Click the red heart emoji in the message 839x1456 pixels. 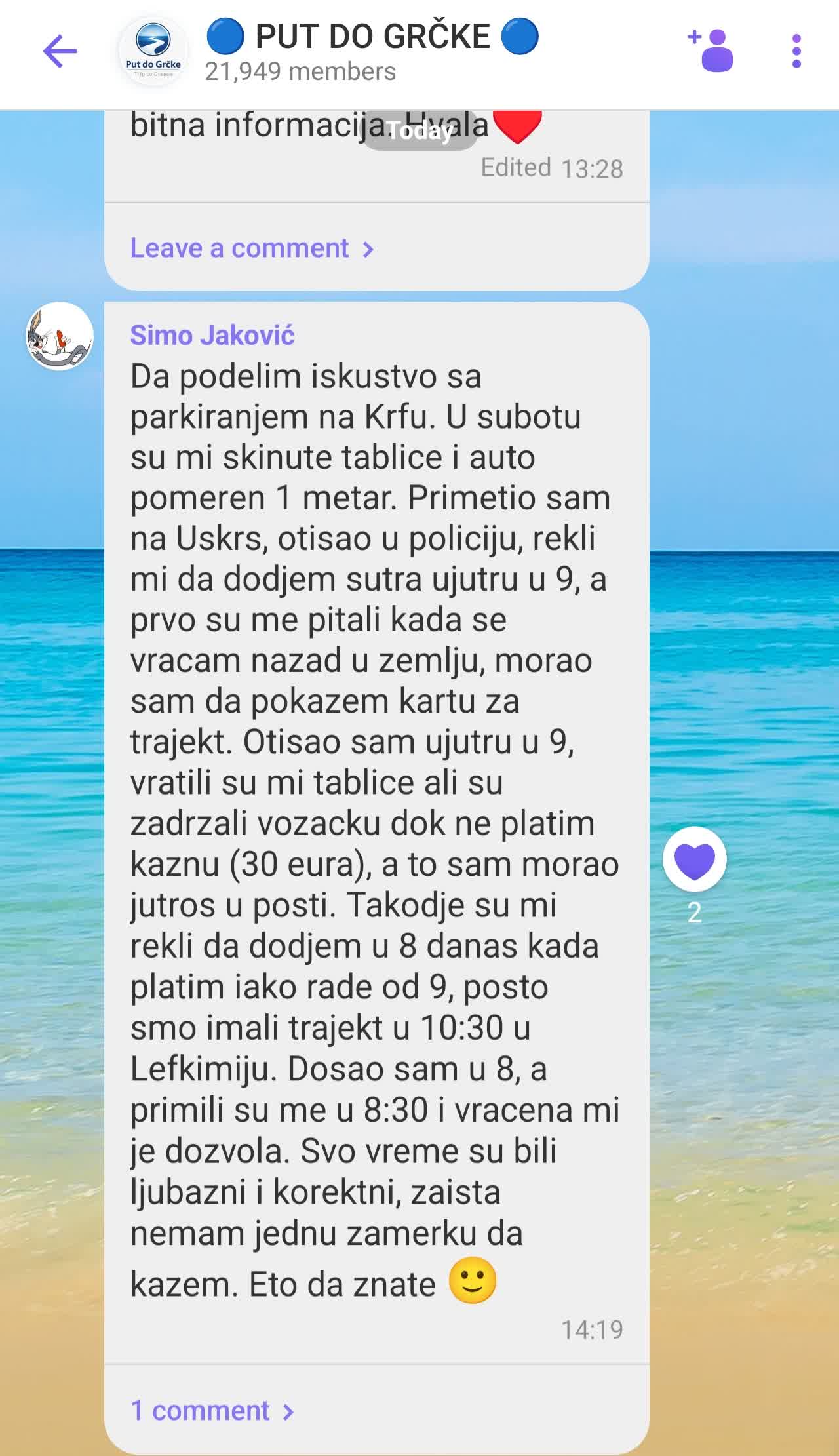(x=518, y=123)
